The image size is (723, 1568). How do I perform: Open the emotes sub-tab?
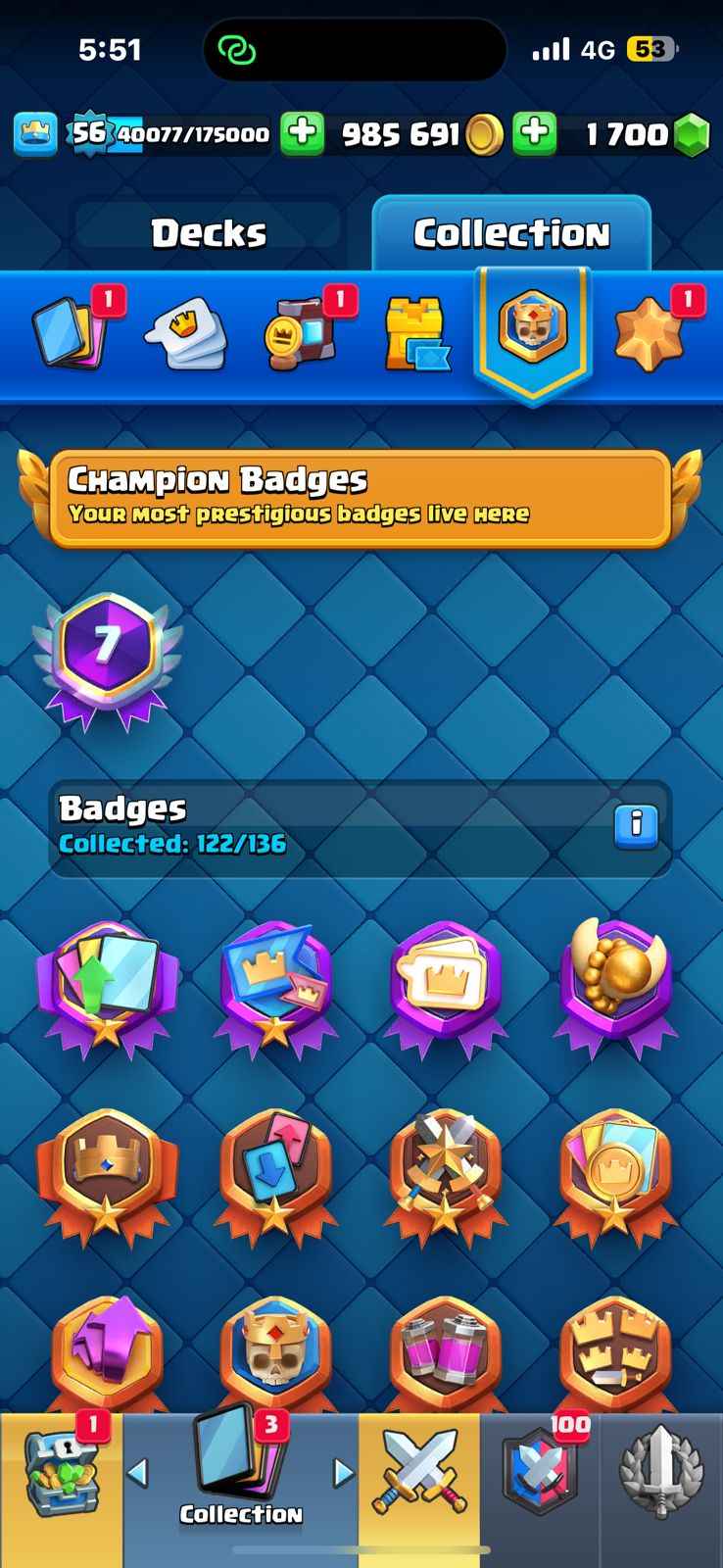point(187,333)
